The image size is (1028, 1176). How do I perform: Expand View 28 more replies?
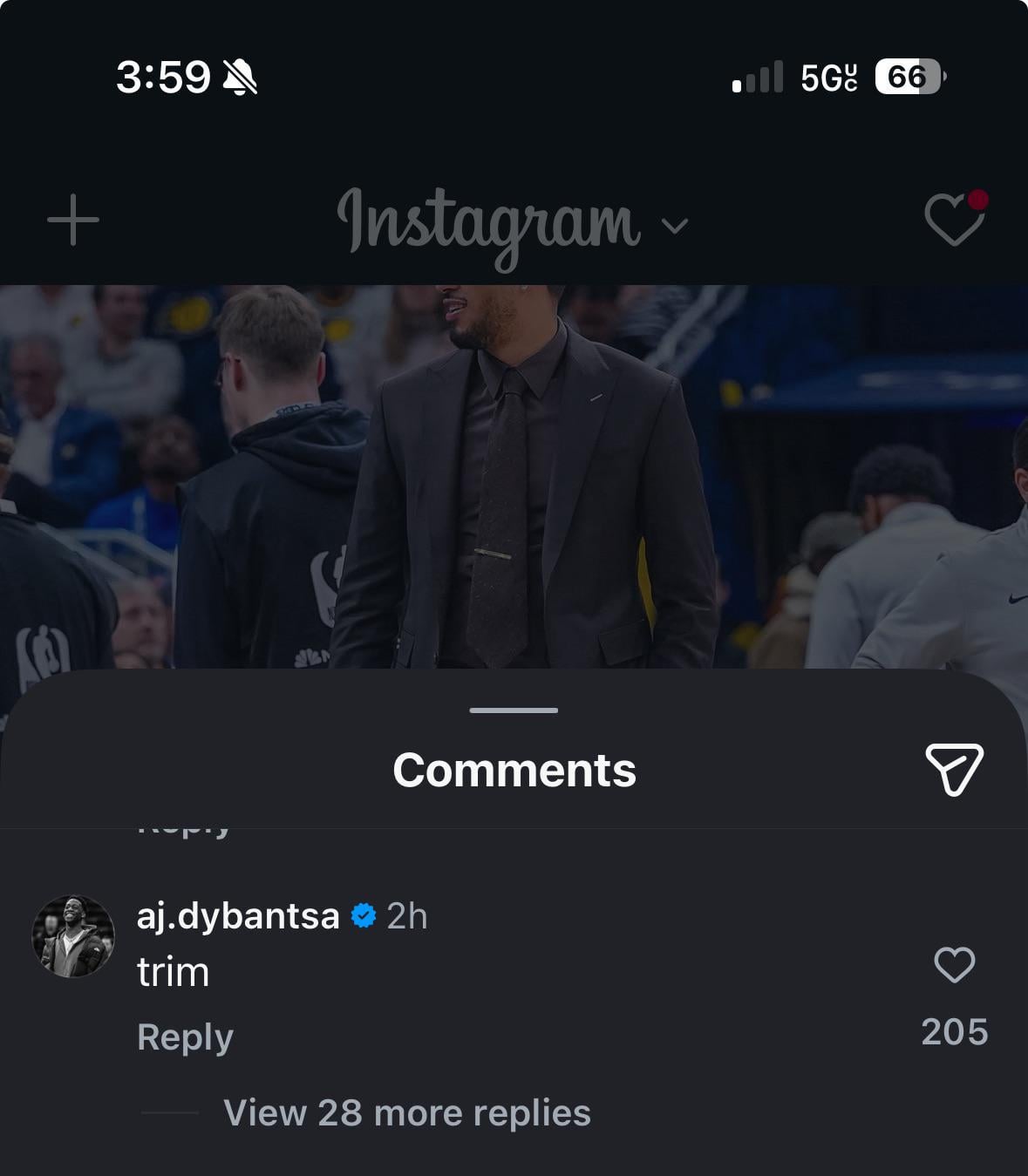tap(406, 1113)
